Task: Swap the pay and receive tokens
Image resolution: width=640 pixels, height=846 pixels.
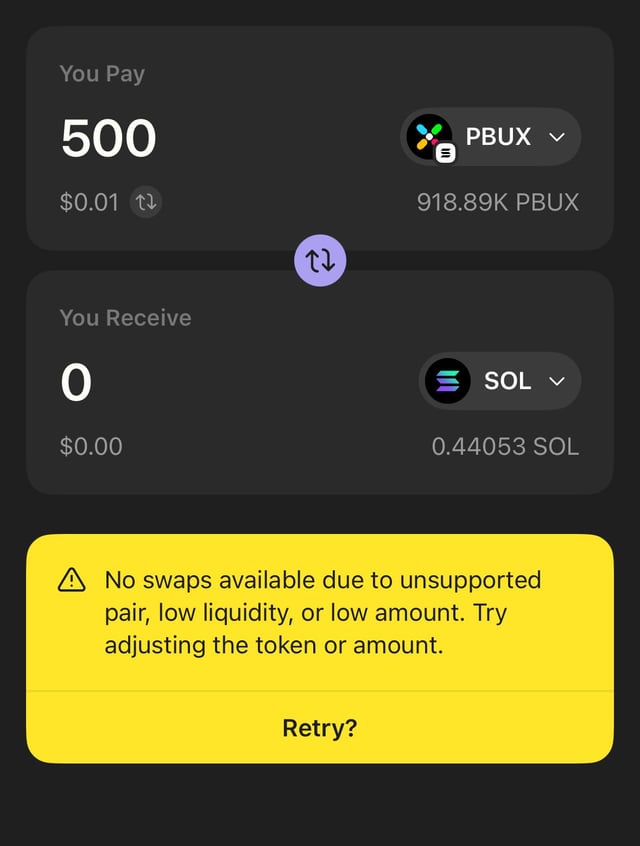Action: [x=320, y=261]
